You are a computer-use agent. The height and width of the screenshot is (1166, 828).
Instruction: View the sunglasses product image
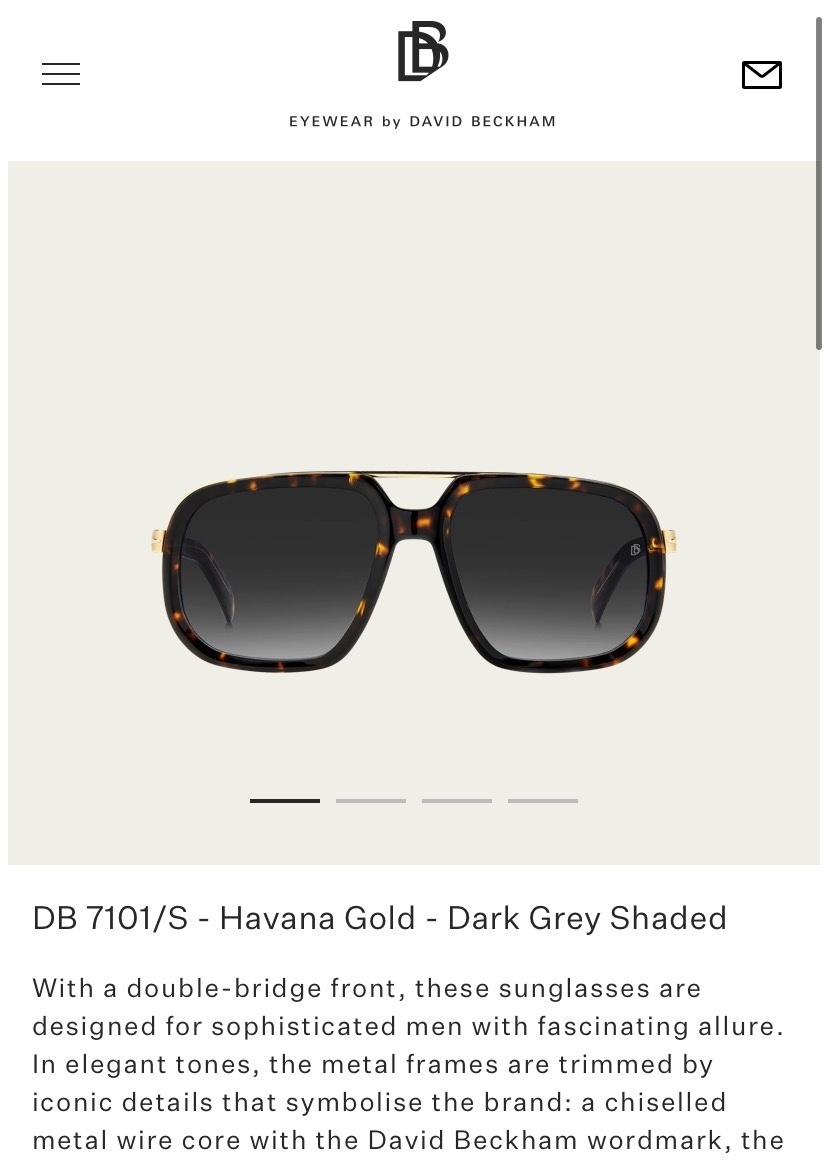414,572
